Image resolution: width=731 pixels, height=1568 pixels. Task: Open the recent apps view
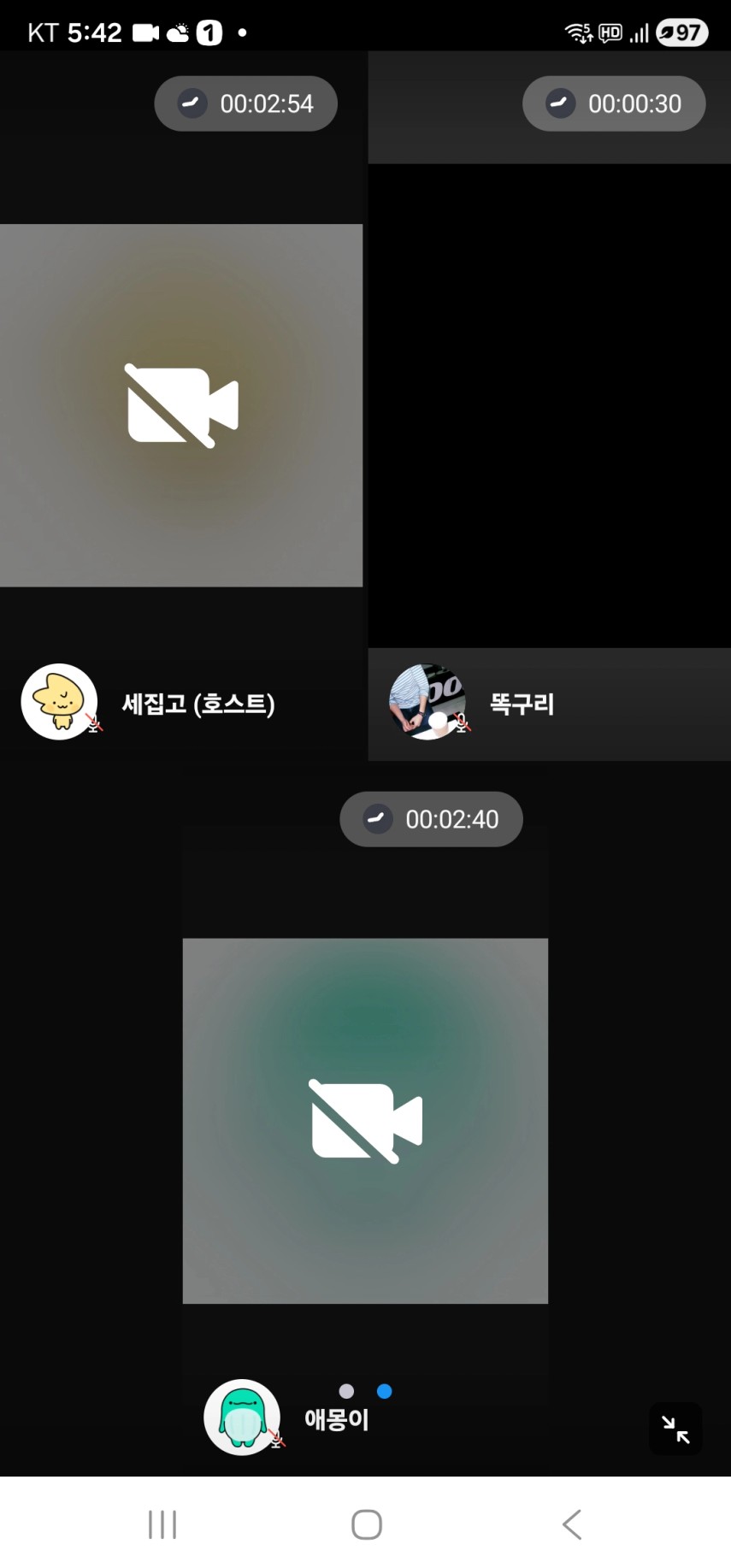point(162,1524)
